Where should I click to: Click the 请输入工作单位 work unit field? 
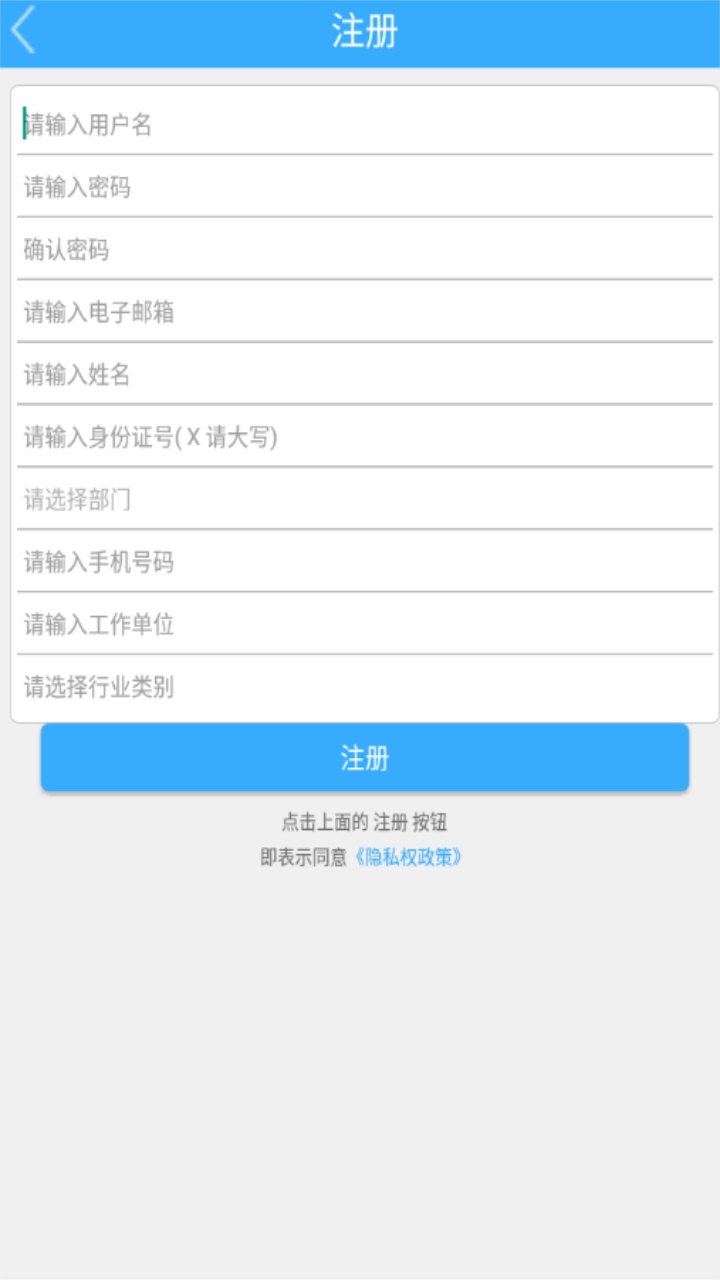360,625
